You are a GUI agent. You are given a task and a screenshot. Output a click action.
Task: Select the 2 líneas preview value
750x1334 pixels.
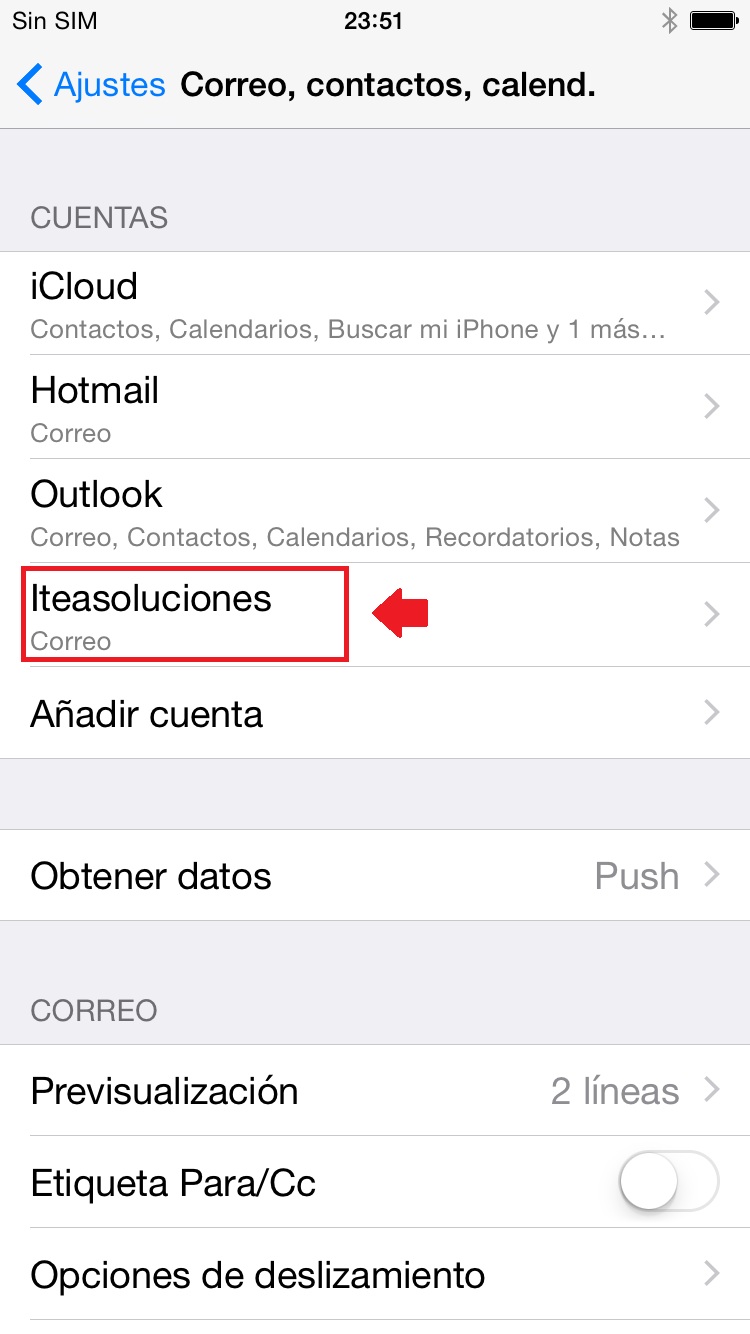[x=614, y=1091]
